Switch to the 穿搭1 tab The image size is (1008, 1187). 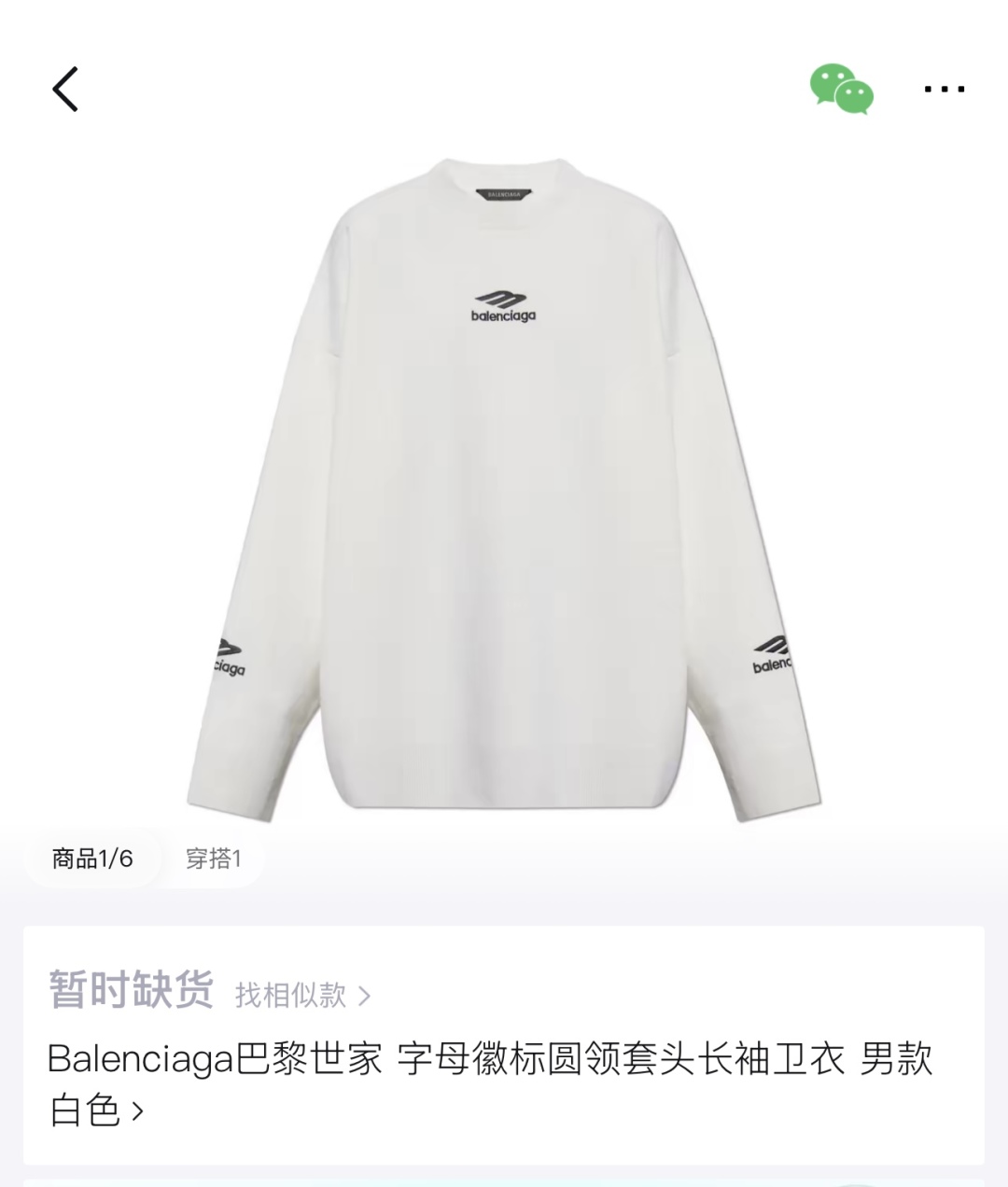pyautogui.click(x=214, y=859)
